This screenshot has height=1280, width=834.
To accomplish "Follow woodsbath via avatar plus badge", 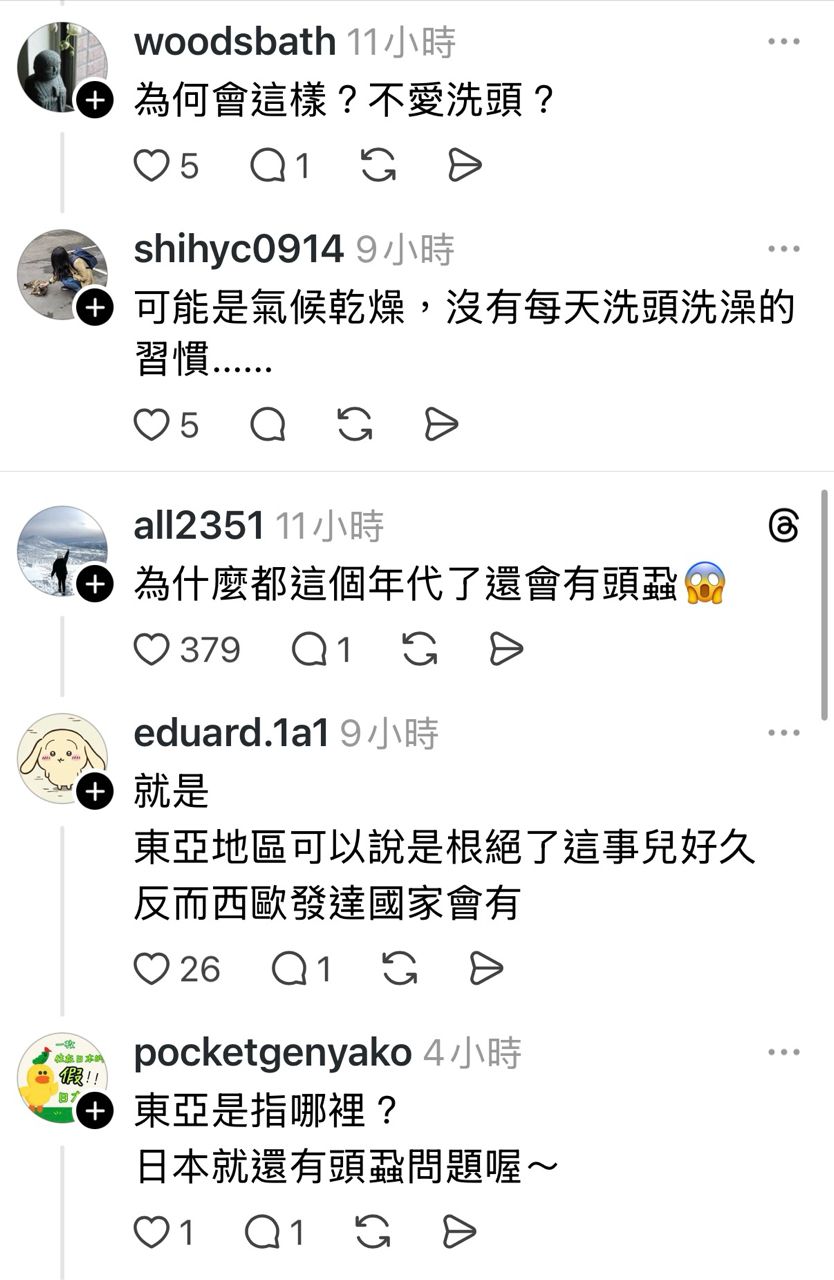I will coord(94,101).
